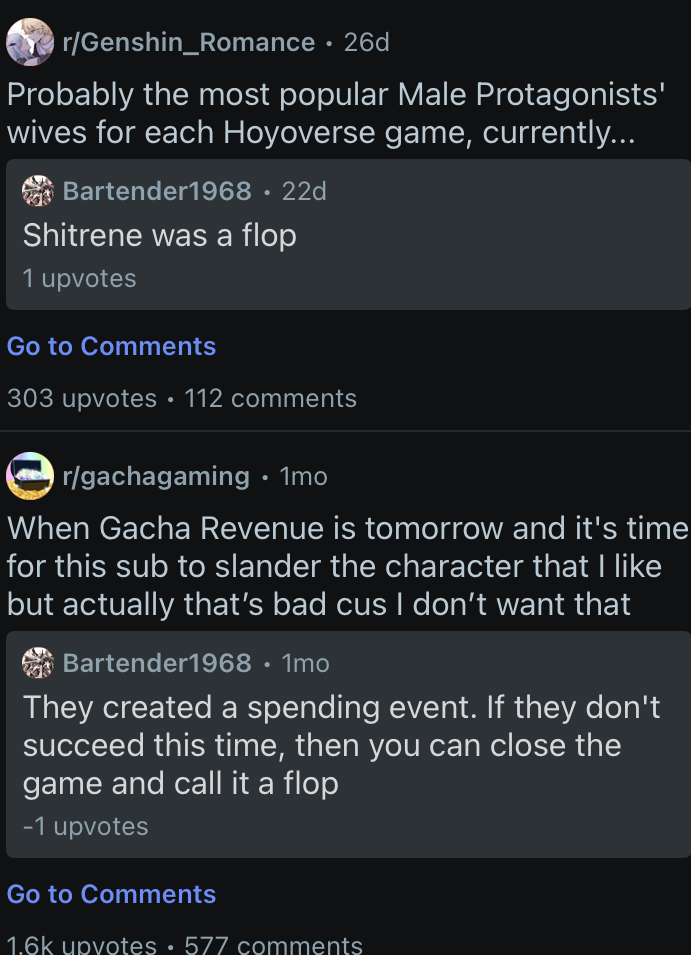Tap the r/Genshin_Romance community avatar

tap(30, 42)
